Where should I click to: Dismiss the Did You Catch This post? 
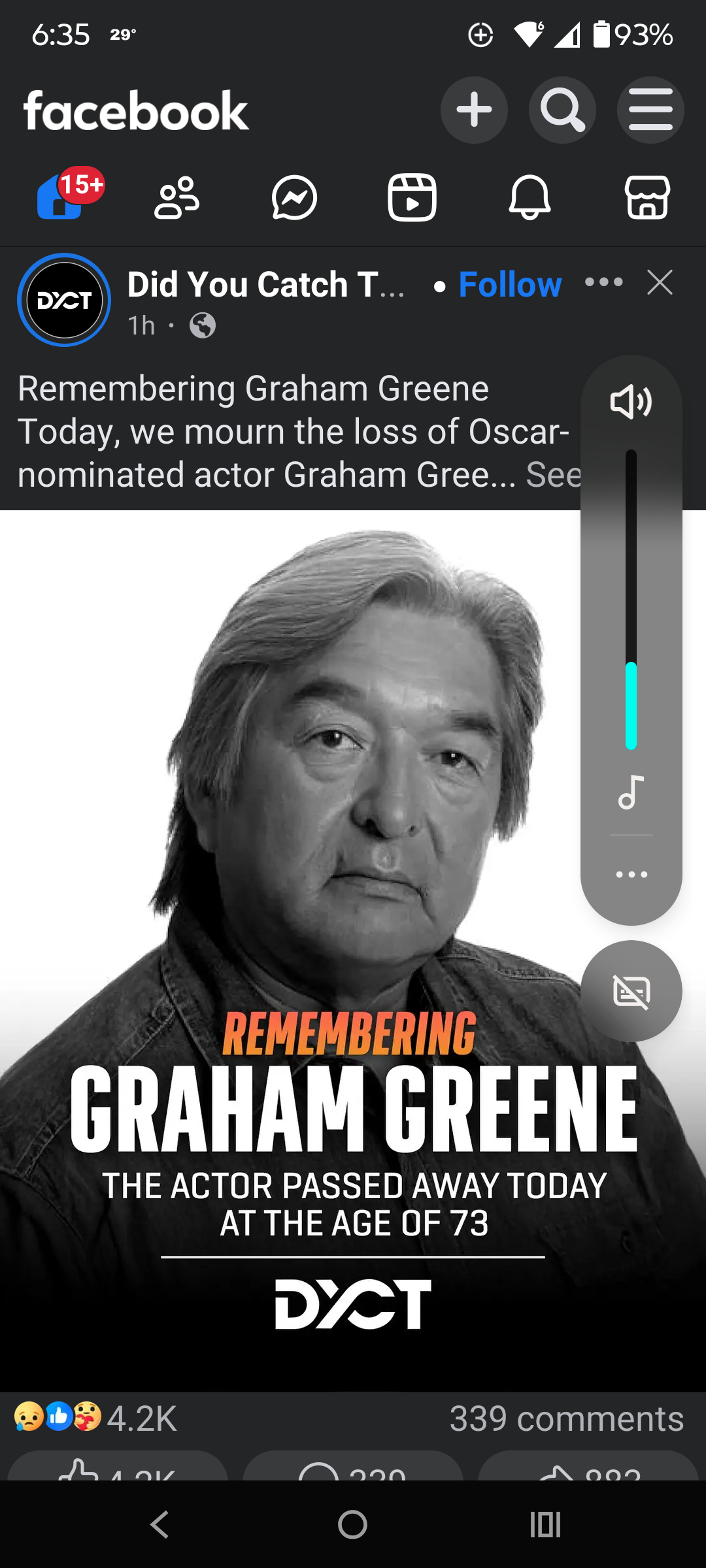(x=660, y=282)
